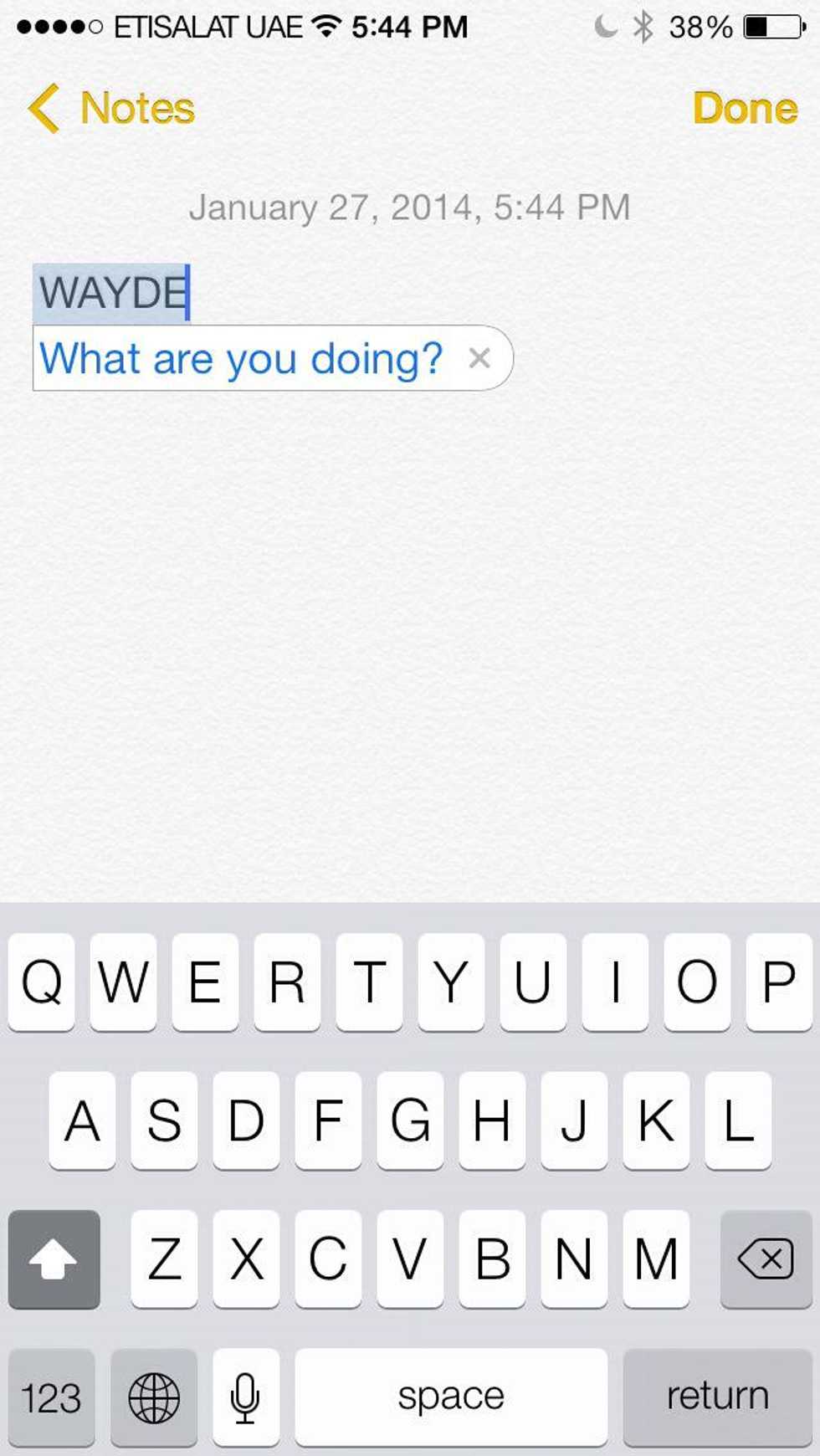Tap the return key
Viewport: 820px width, 1456px height.
click(x=717, y=1397)
